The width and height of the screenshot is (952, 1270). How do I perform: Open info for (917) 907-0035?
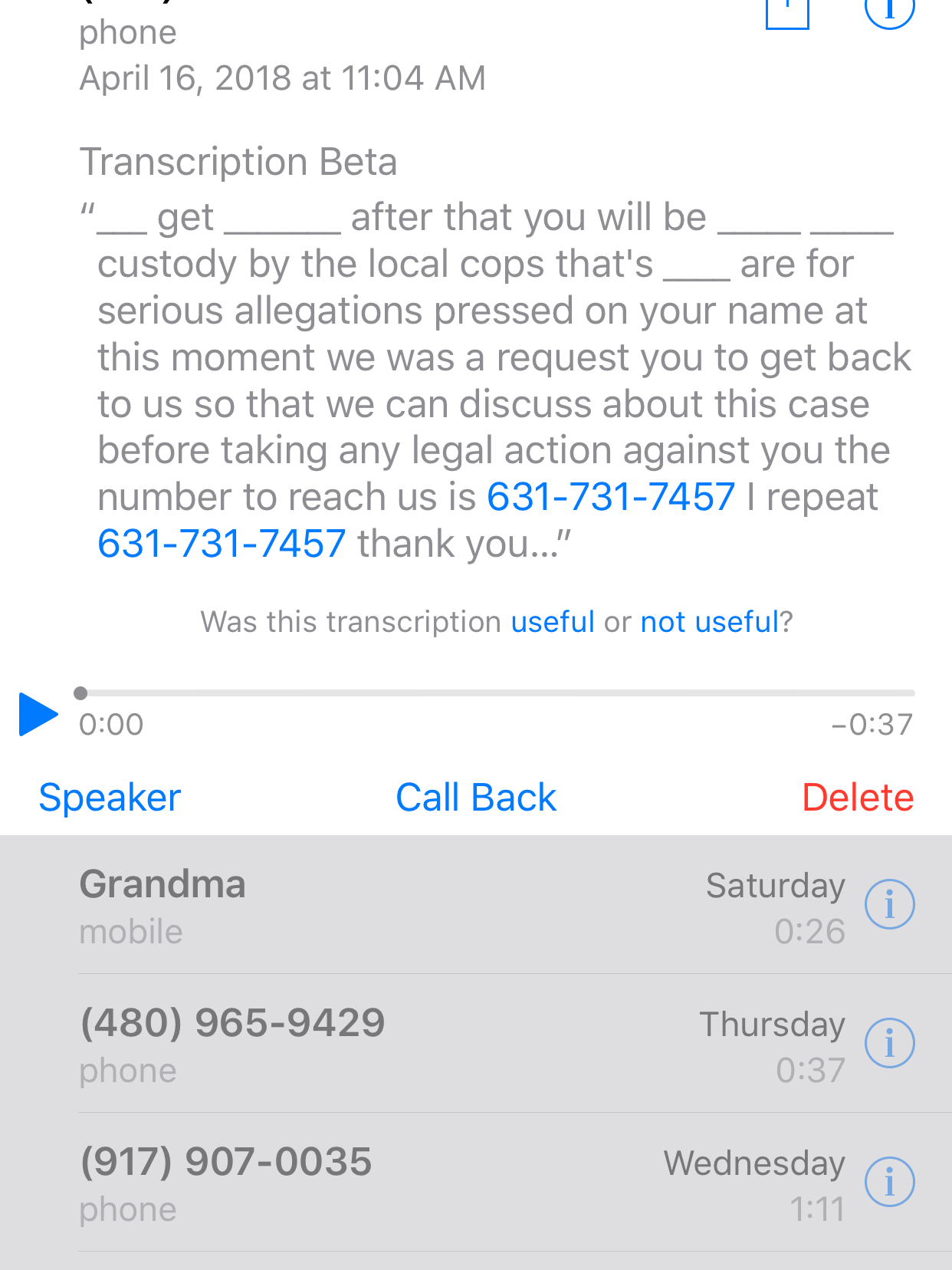coord(889,1182)
